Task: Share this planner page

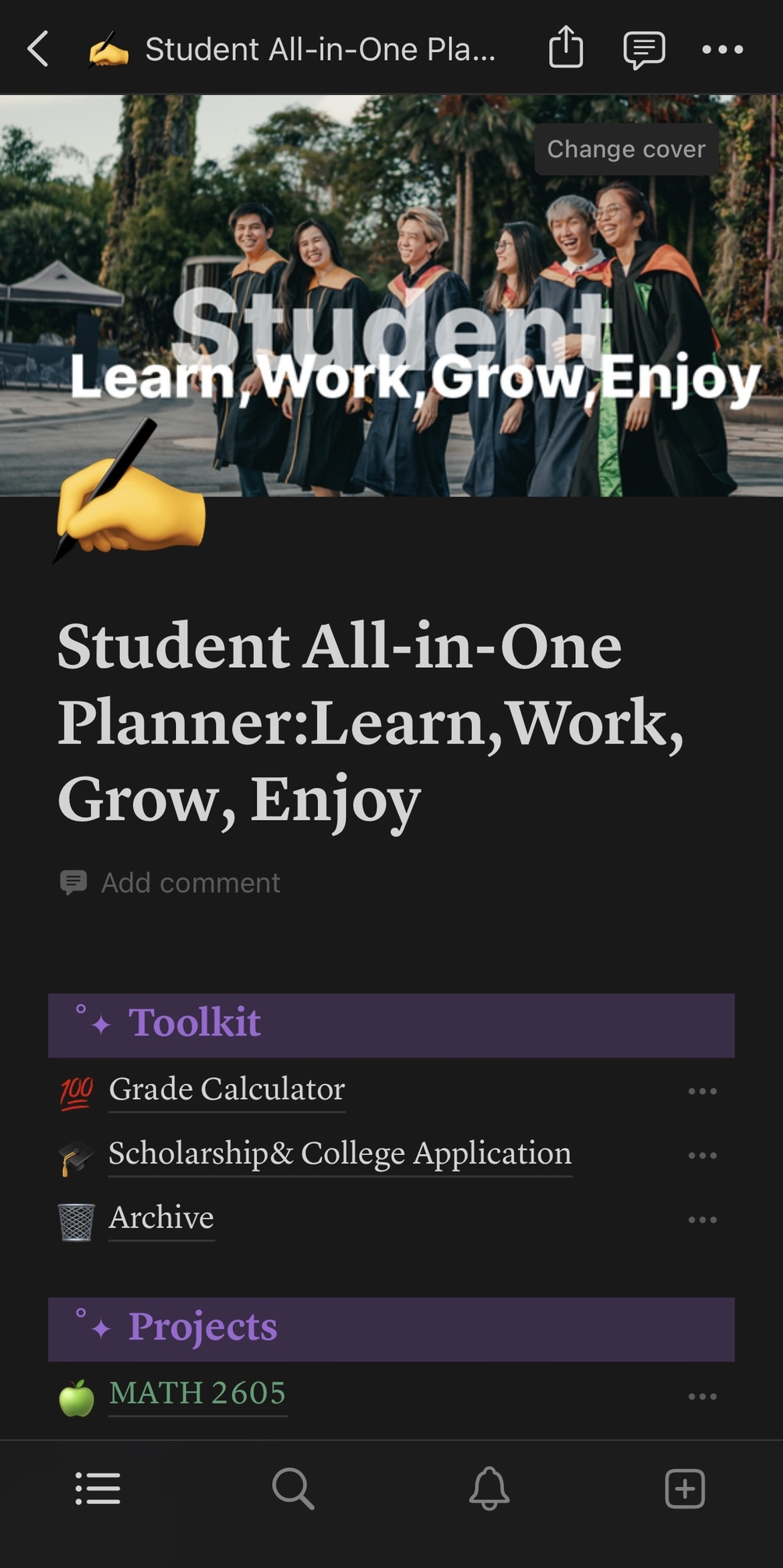Action: 566,48
